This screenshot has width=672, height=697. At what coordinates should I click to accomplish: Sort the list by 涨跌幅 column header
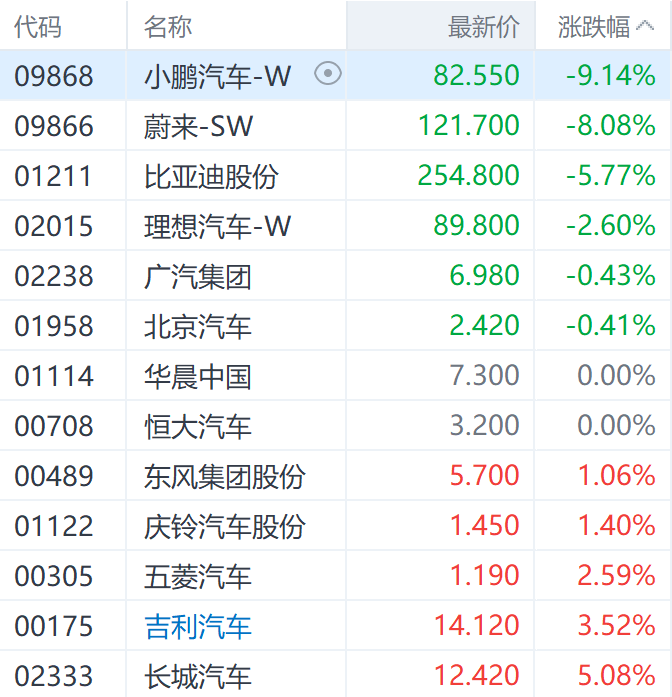click(x=594, y=27)
